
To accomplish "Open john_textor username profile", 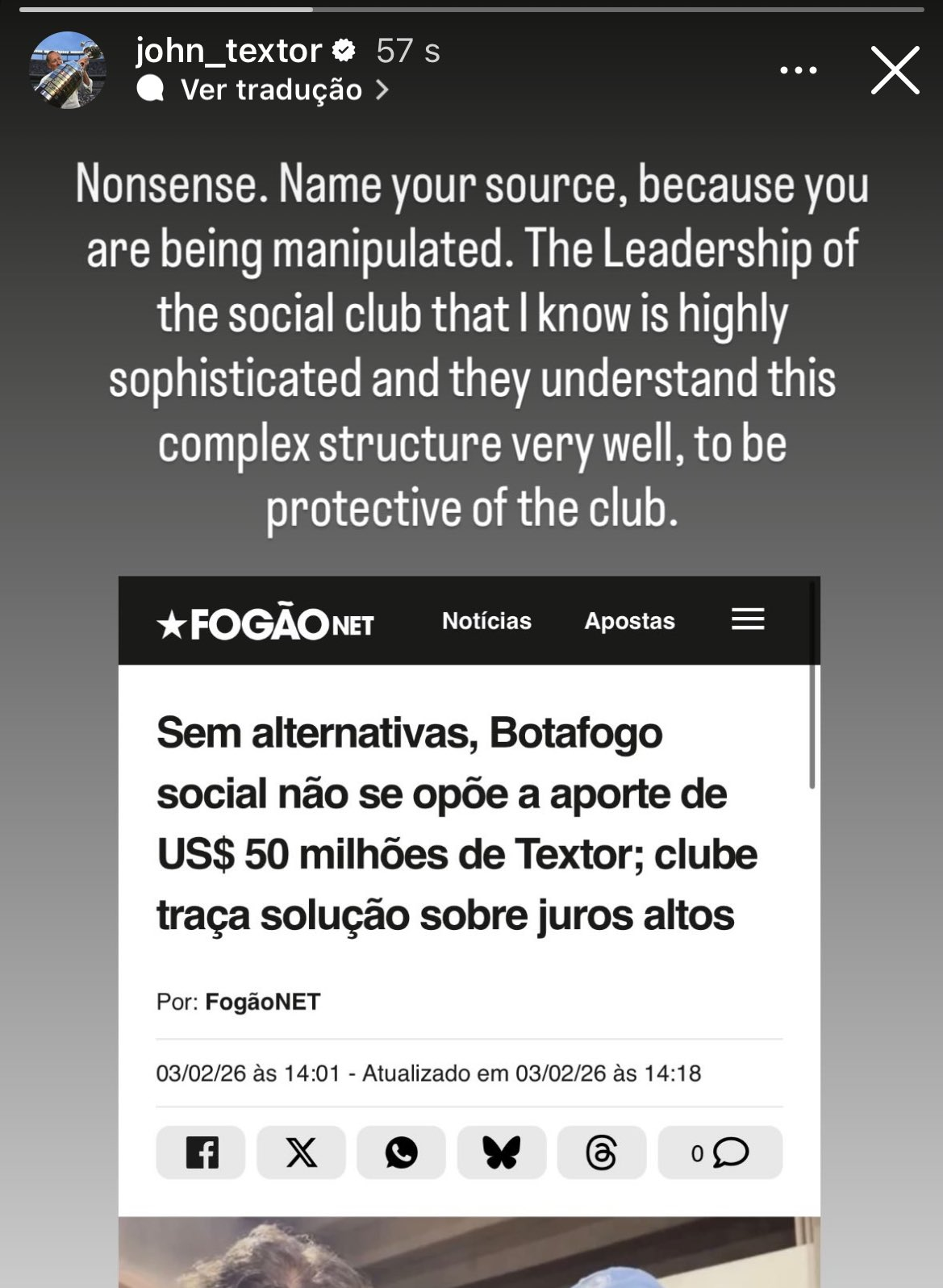I will (x=228, y=51).
